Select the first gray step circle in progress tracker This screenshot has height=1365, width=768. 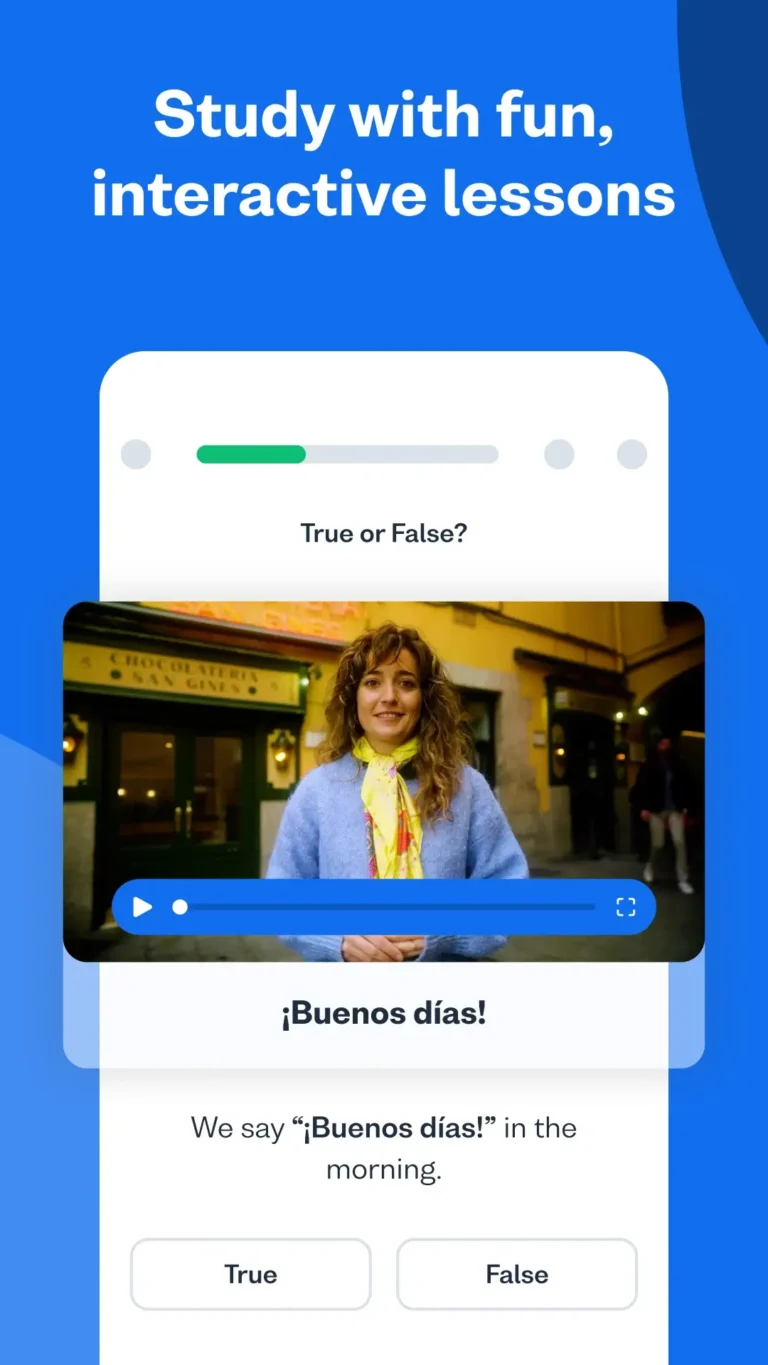136,454
